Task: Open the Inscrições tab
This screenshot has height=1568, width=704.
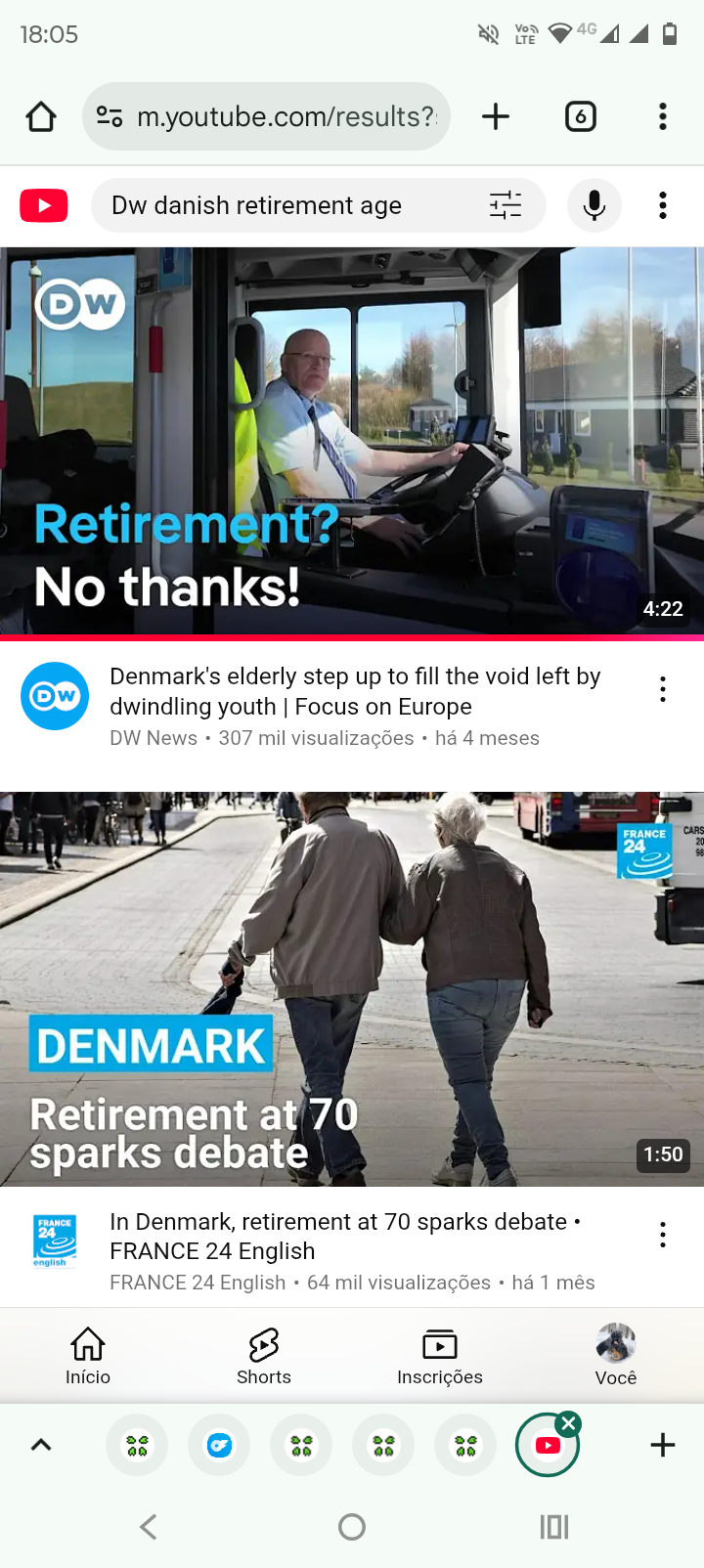Action: pos(440,1356)
